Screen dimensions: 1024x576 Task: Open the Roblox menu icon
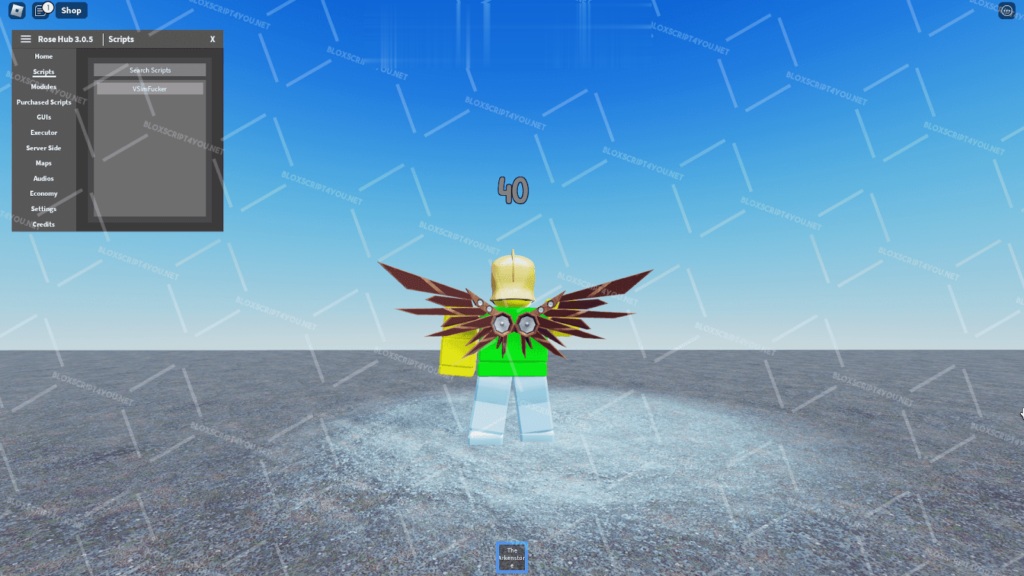point(14,10)
